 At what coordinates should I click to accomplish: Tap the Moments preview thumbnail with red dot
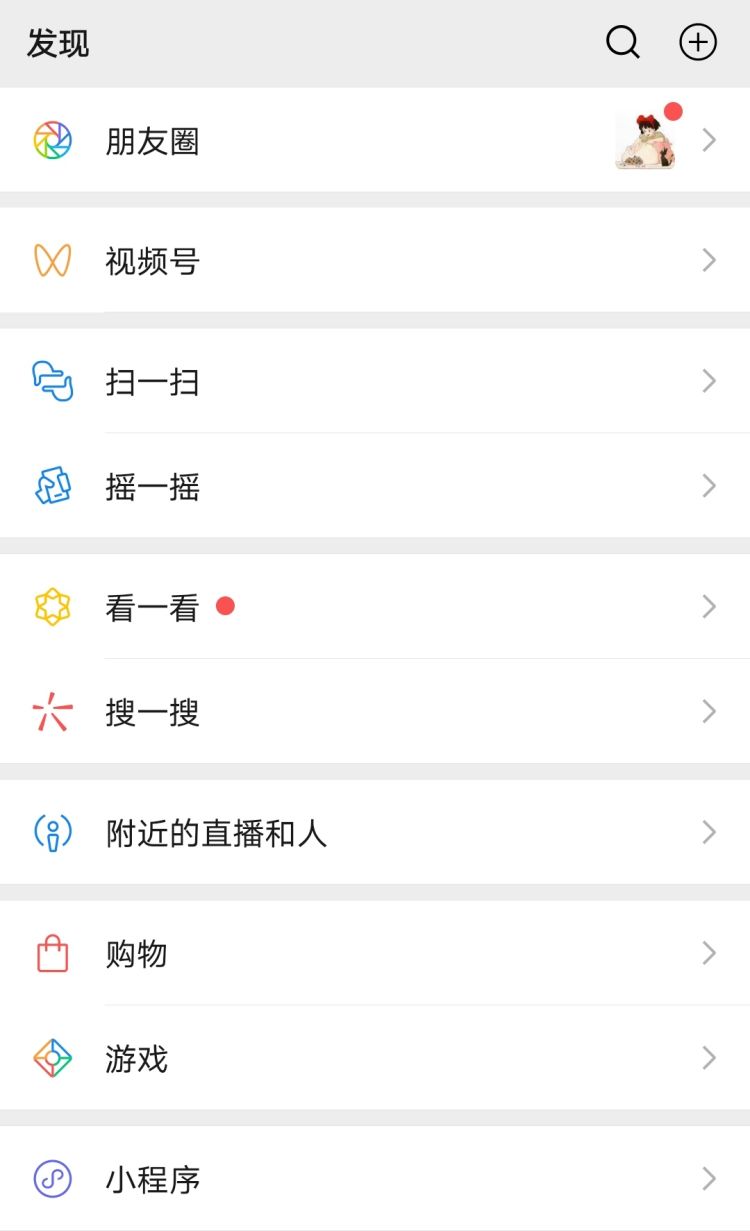coord(646,141)
